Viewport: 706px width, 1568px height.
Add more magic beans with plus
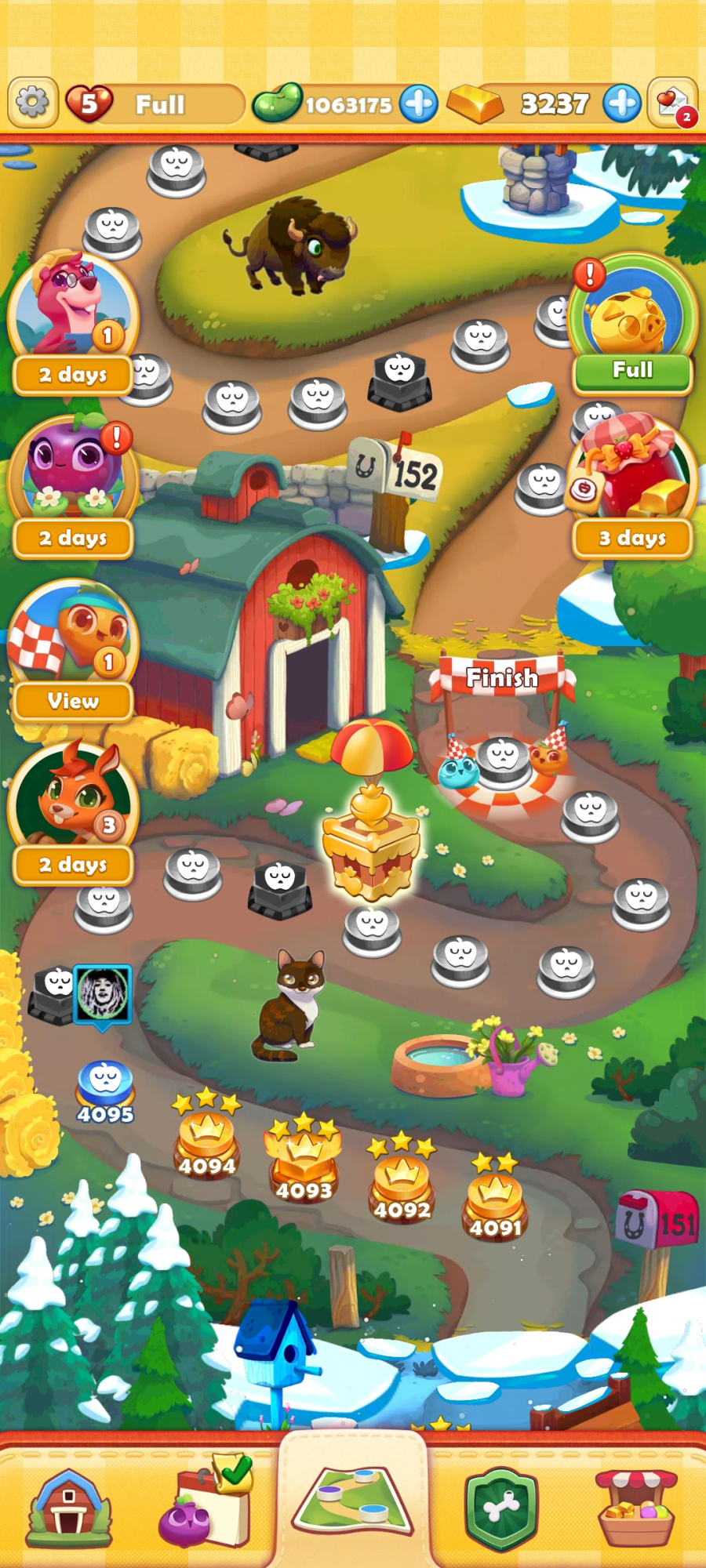[419, 103]
